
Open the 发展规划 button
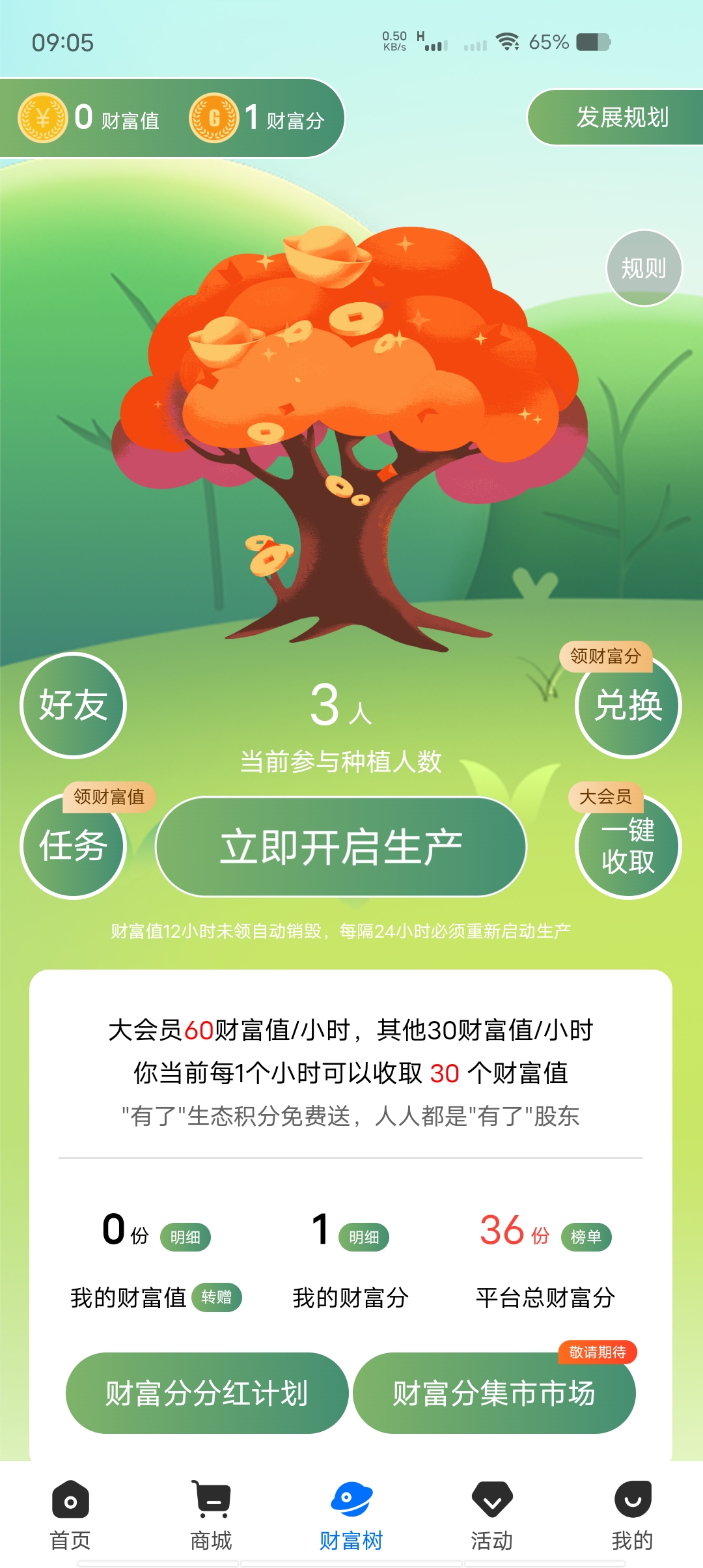615,117
